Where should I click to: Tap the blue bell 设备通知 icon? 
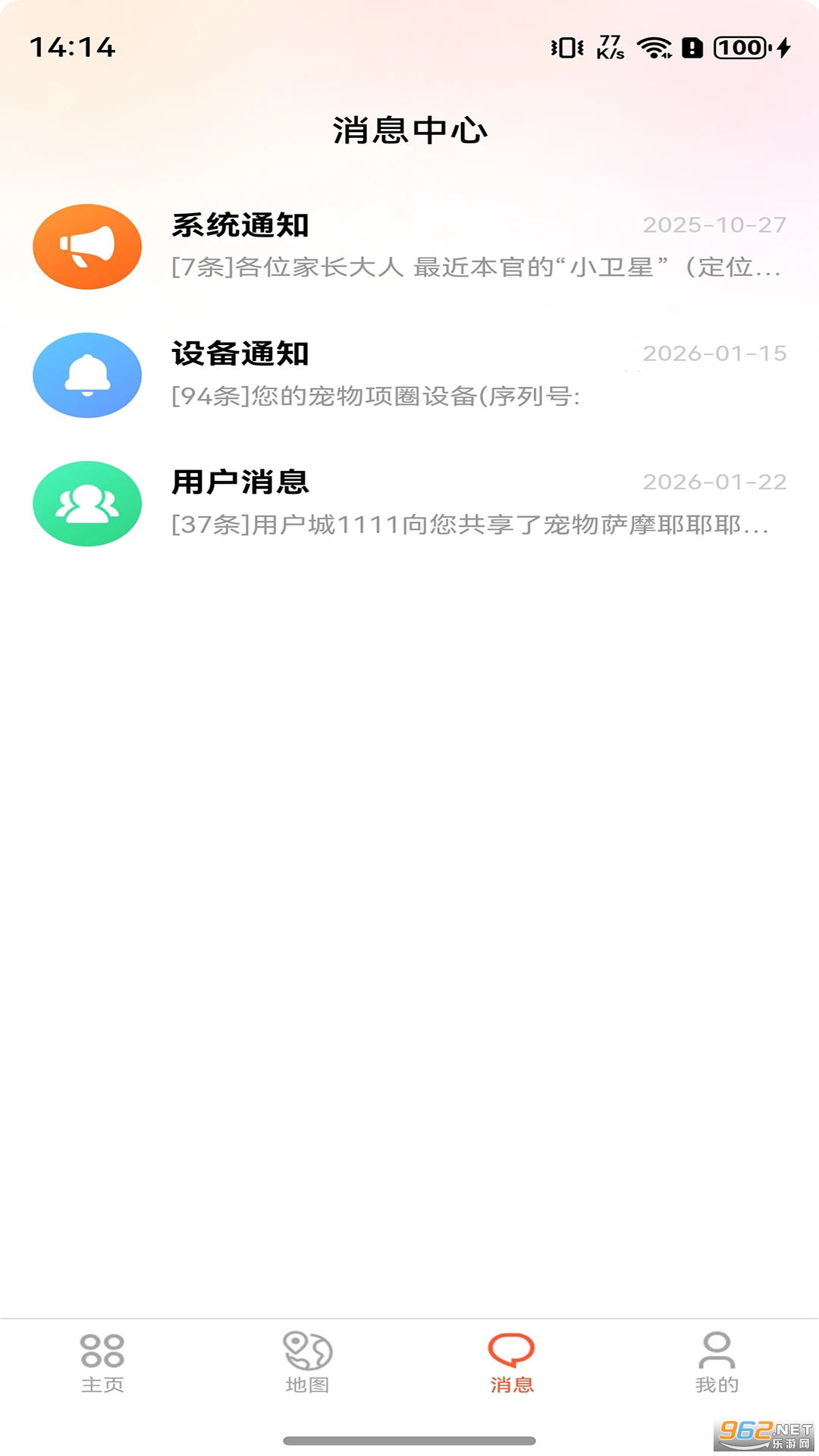pos(86,375)
